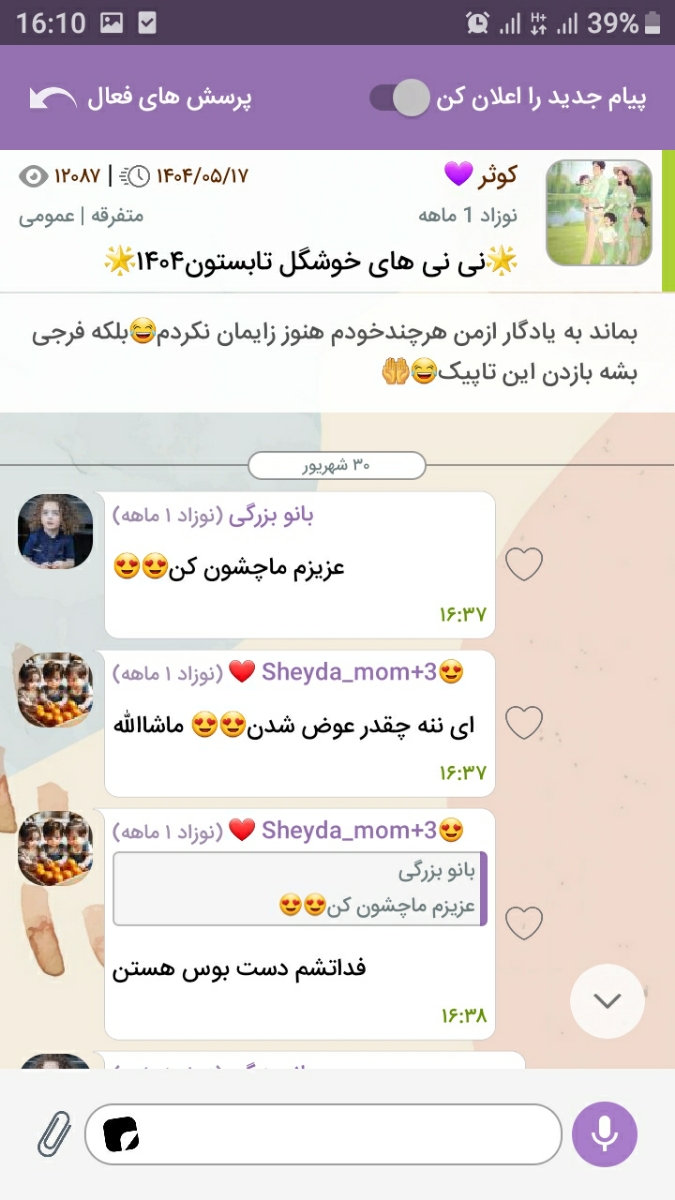
Task: Jump to the quoted message from بانو بزرگی
Action: tap(300, 888)
